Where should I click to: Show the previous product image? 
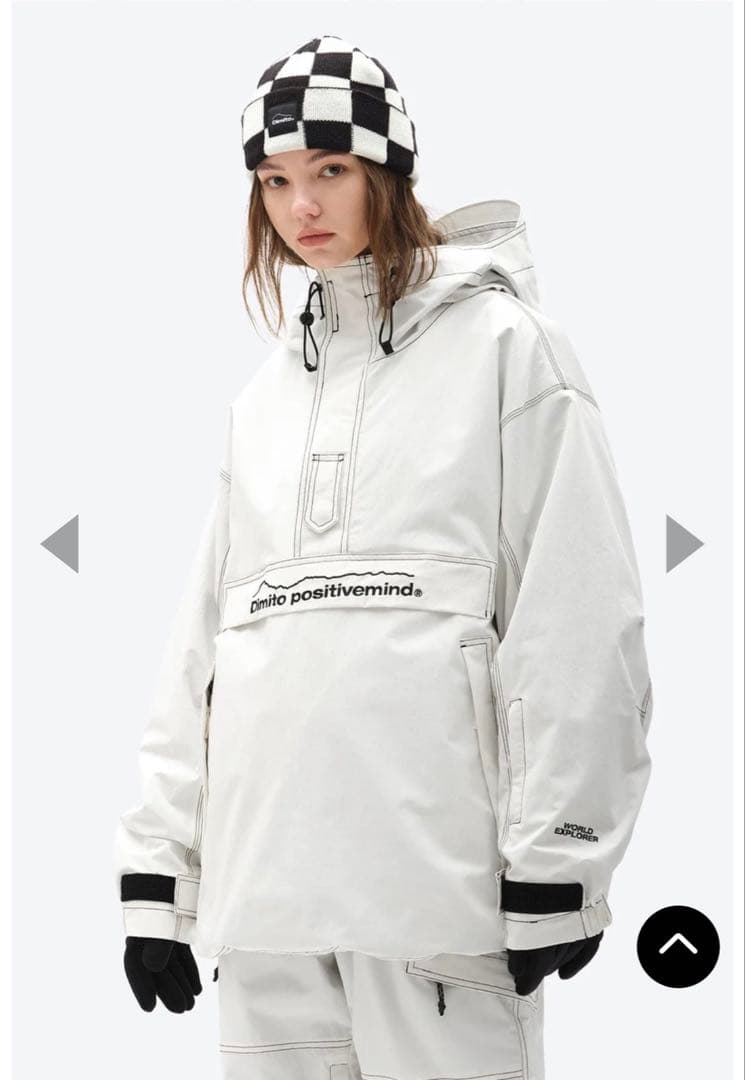tap(60, 544)
